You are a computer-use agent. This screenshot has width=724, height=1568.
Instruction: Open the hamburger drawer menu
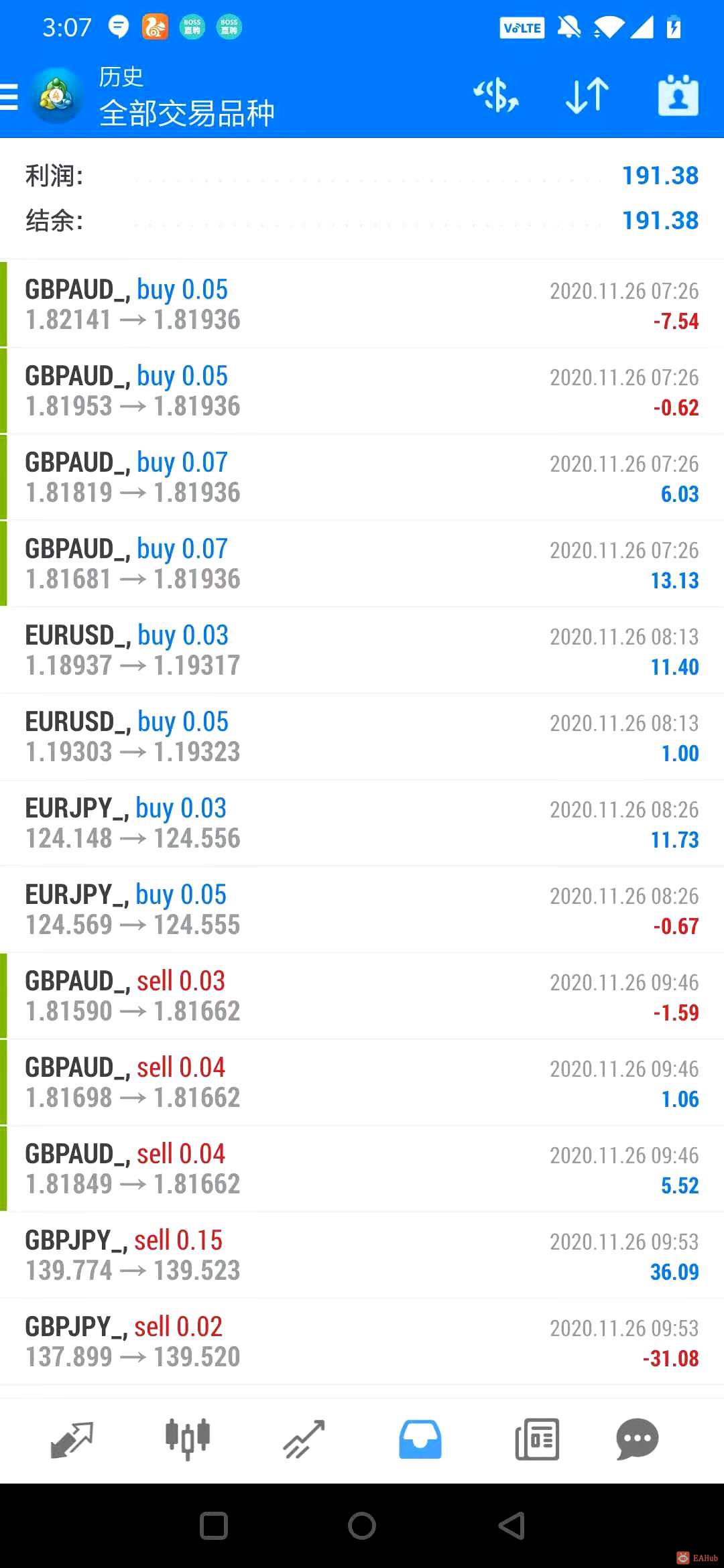(9, 96)
